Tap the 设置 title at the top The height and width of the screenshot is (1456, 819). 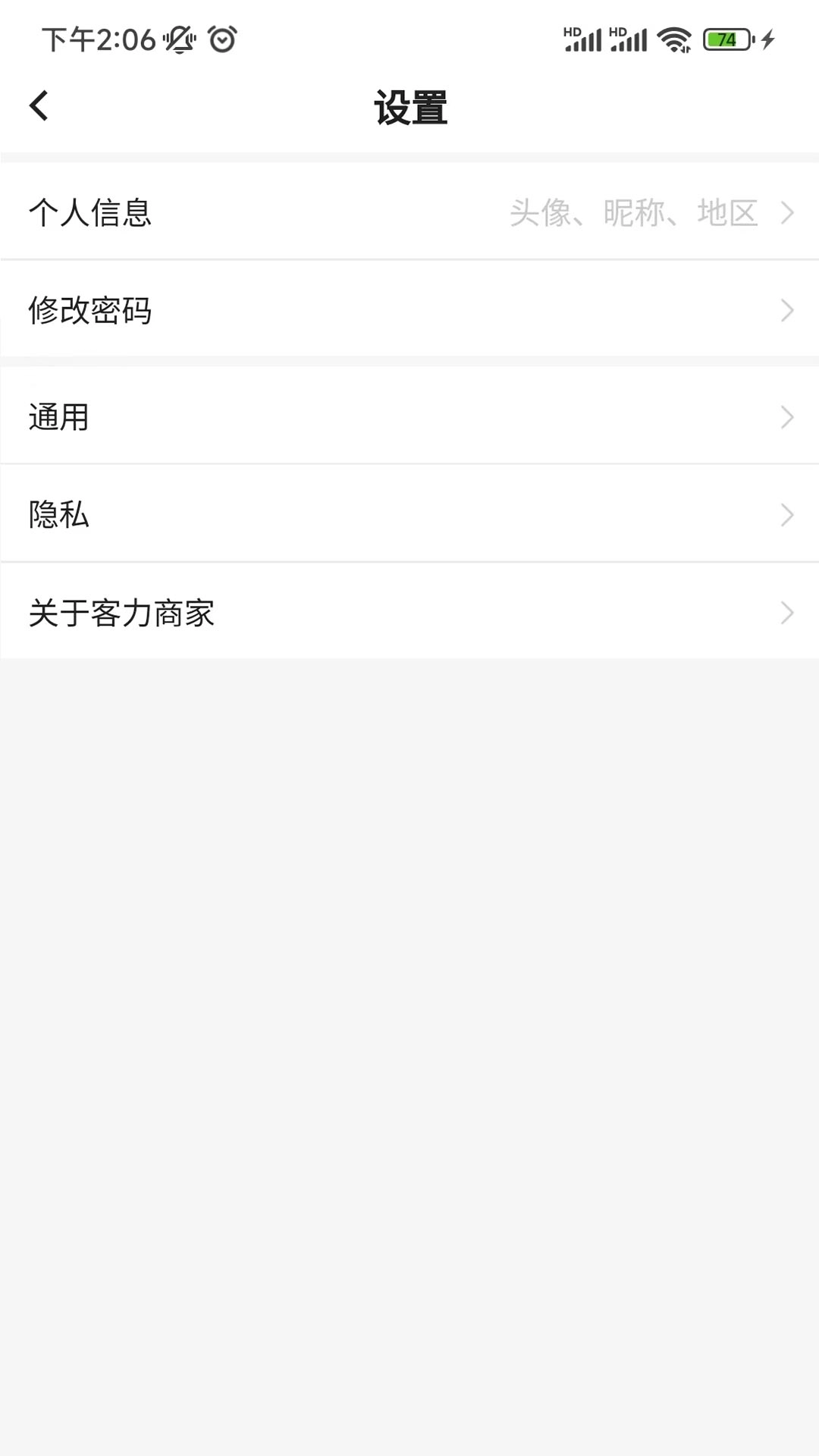click(409, 106)
